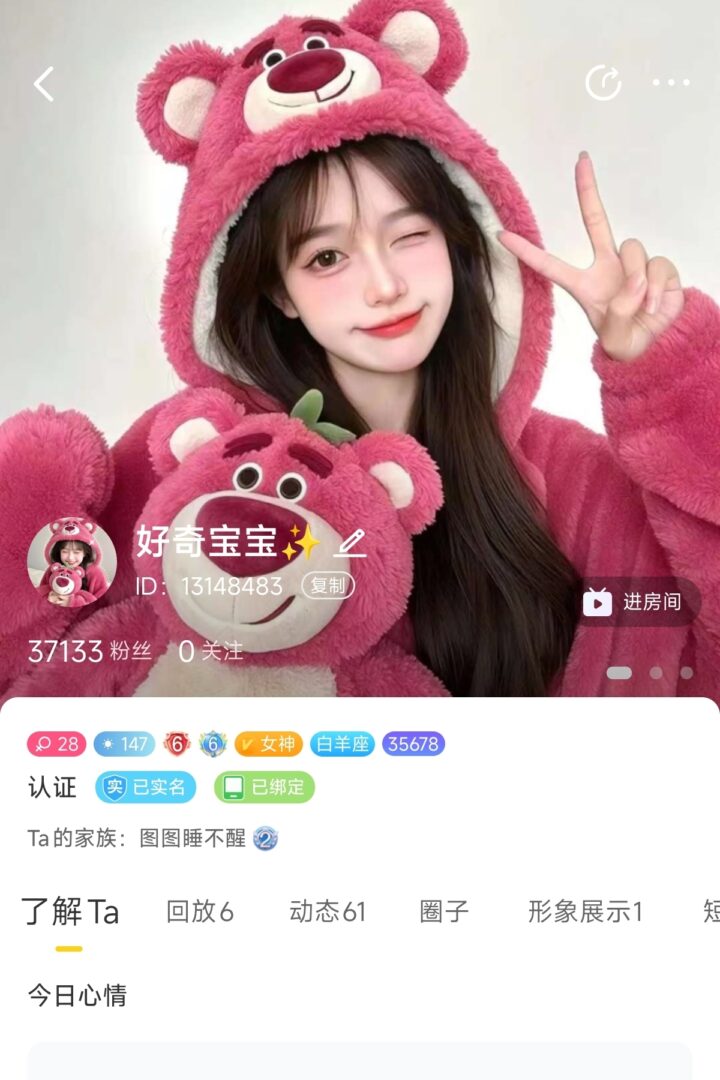The height and width of the screenshot is (1080, 720).
Task: Open the profile avatar picture
Action: pos(71,562)
